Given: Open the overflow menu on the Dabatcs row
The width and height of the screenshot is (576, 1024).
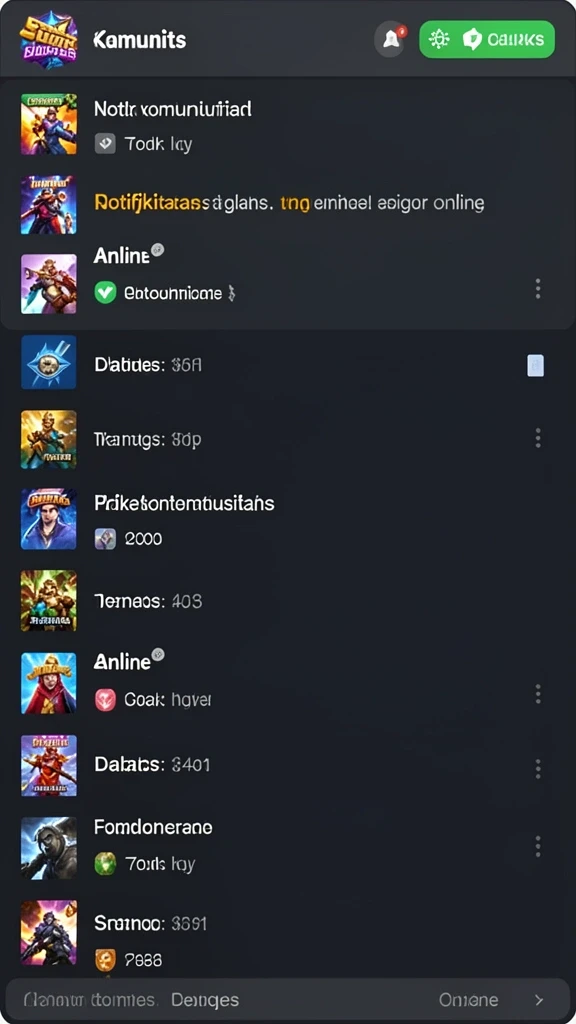Looking at the screenshot, I should pyautogui.click(x=537, y=768).
